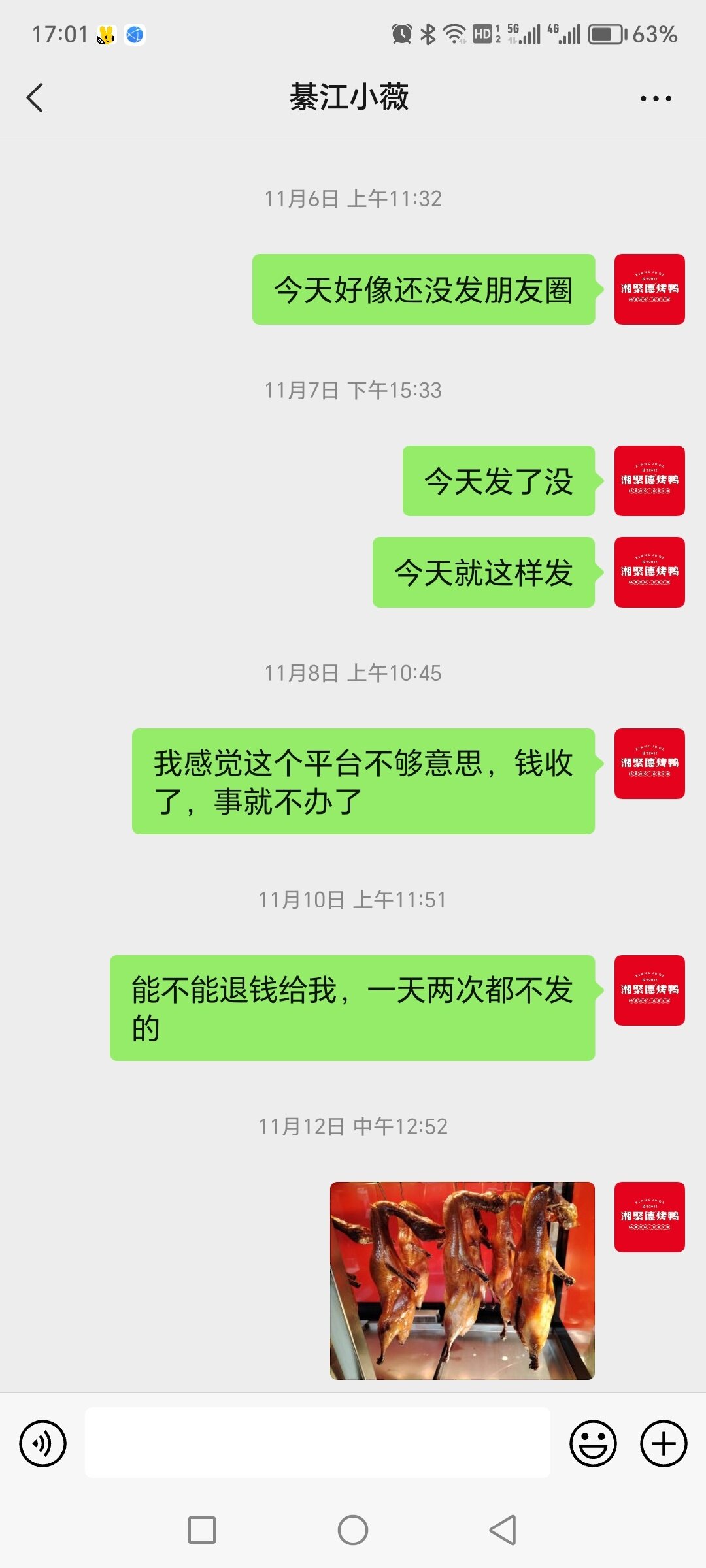Tap the system home button
The image size is (706, 1568).
click(x=353, y=1530)
